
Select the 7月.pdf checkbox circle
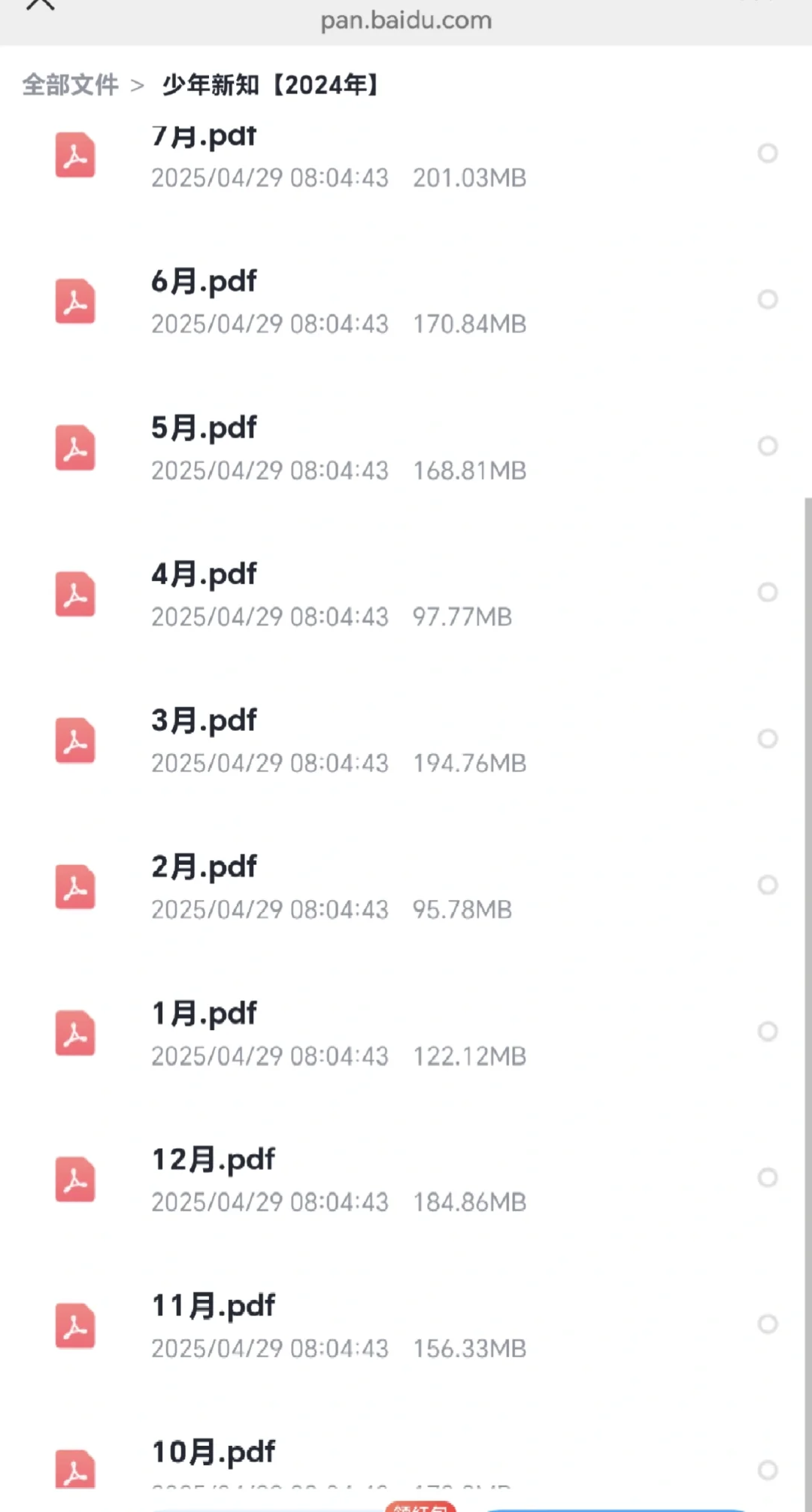pyautogui.click(x=767, y=153)
